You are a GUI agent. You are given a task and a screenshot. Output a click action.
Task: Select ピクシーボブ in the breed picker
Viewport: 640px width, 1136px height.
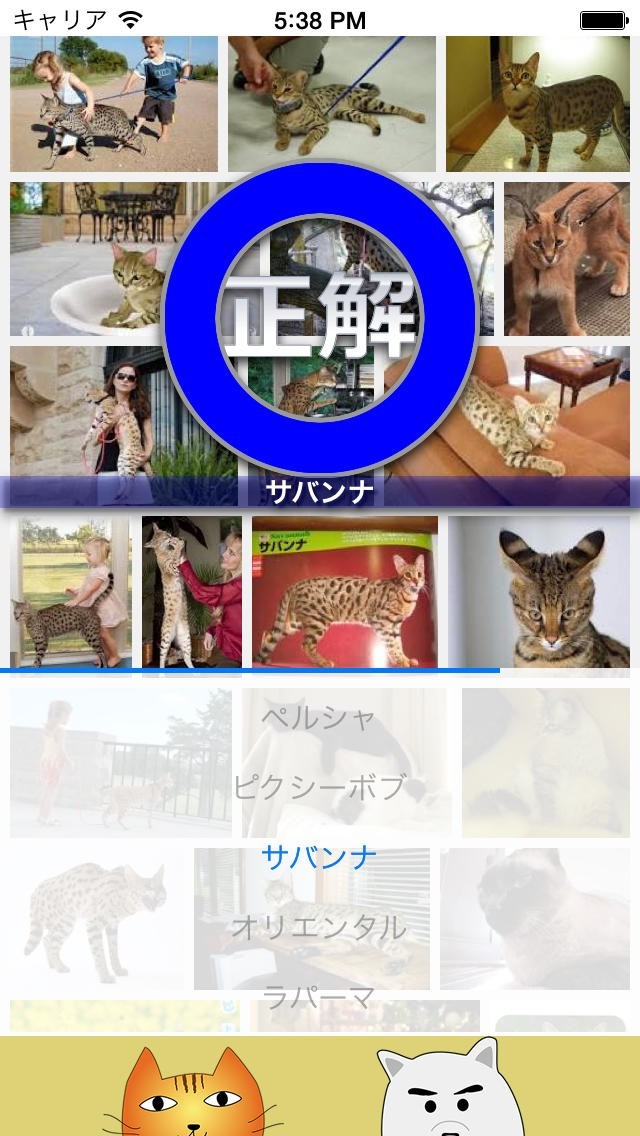click(x=319, y=788)
